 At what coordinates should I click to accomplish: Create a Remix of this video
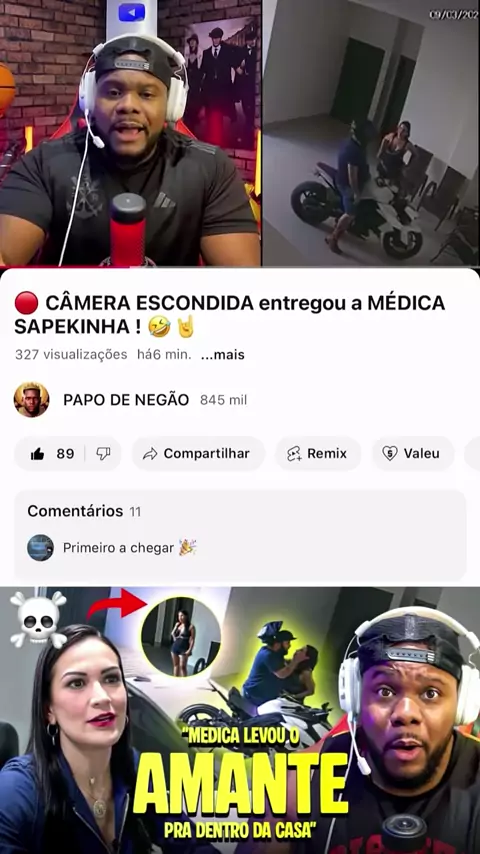click(318, 454)
